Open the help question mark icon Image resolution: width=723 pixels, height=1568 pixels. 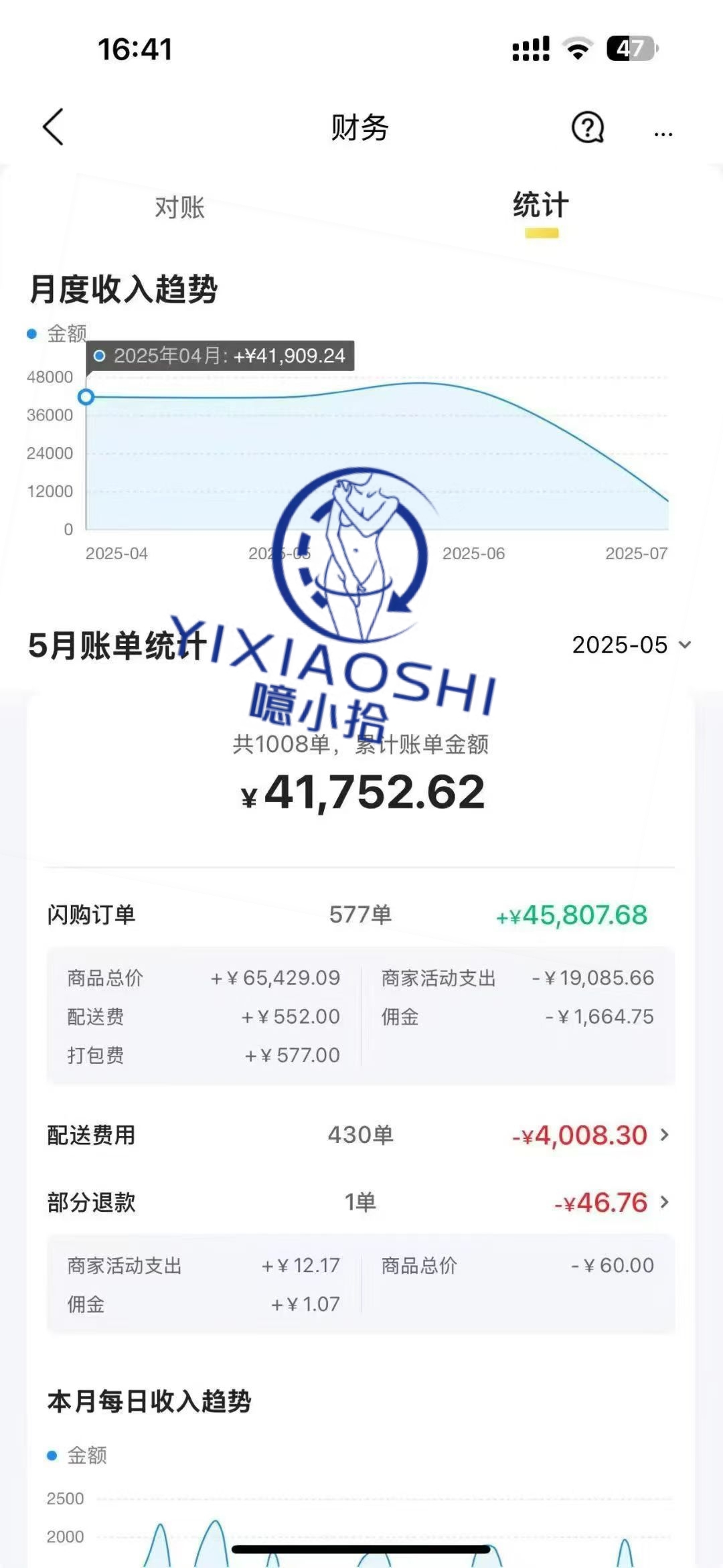pos(587,127)
